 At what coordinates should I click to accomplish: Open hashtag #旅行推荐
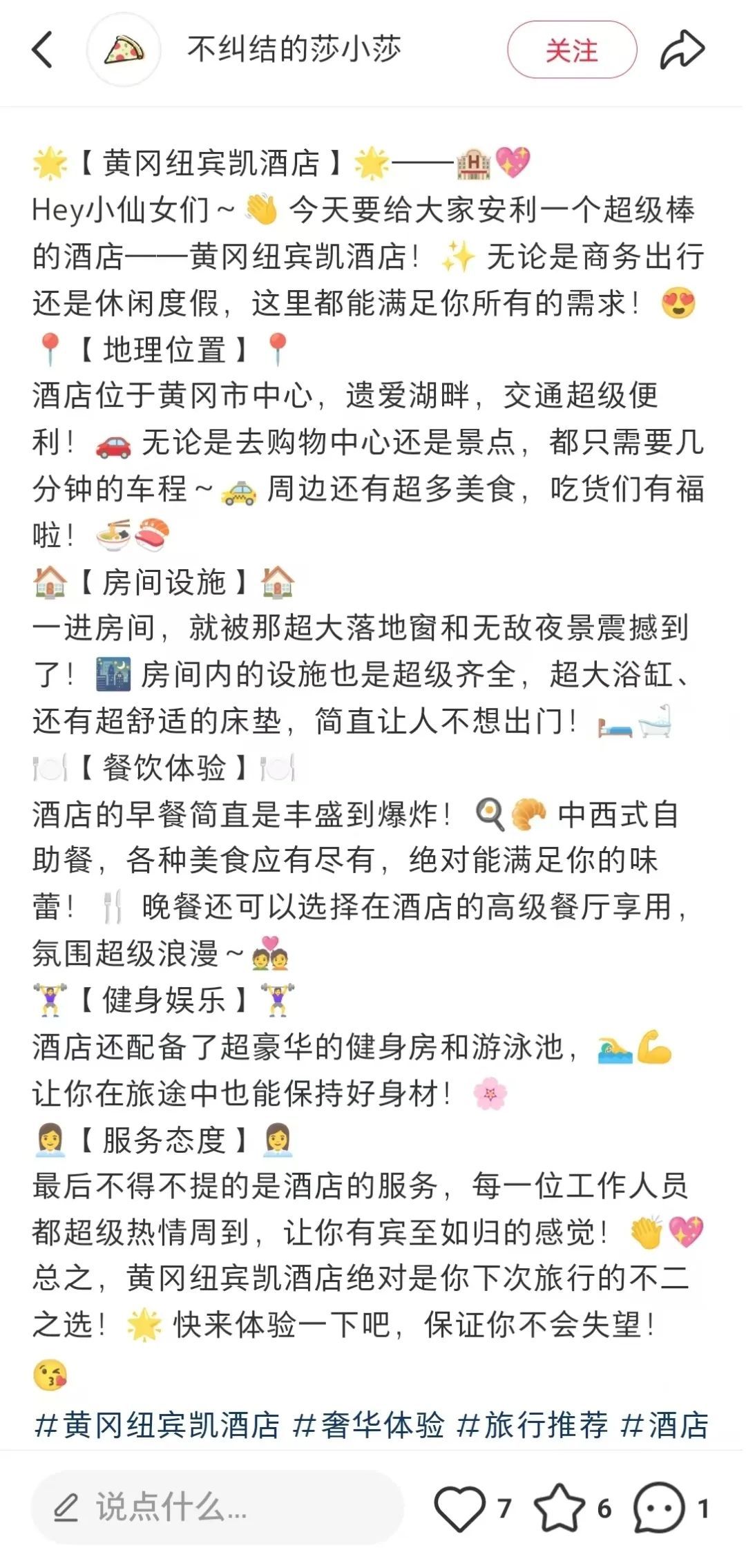pyautogui.click(x=533, y=1425)
